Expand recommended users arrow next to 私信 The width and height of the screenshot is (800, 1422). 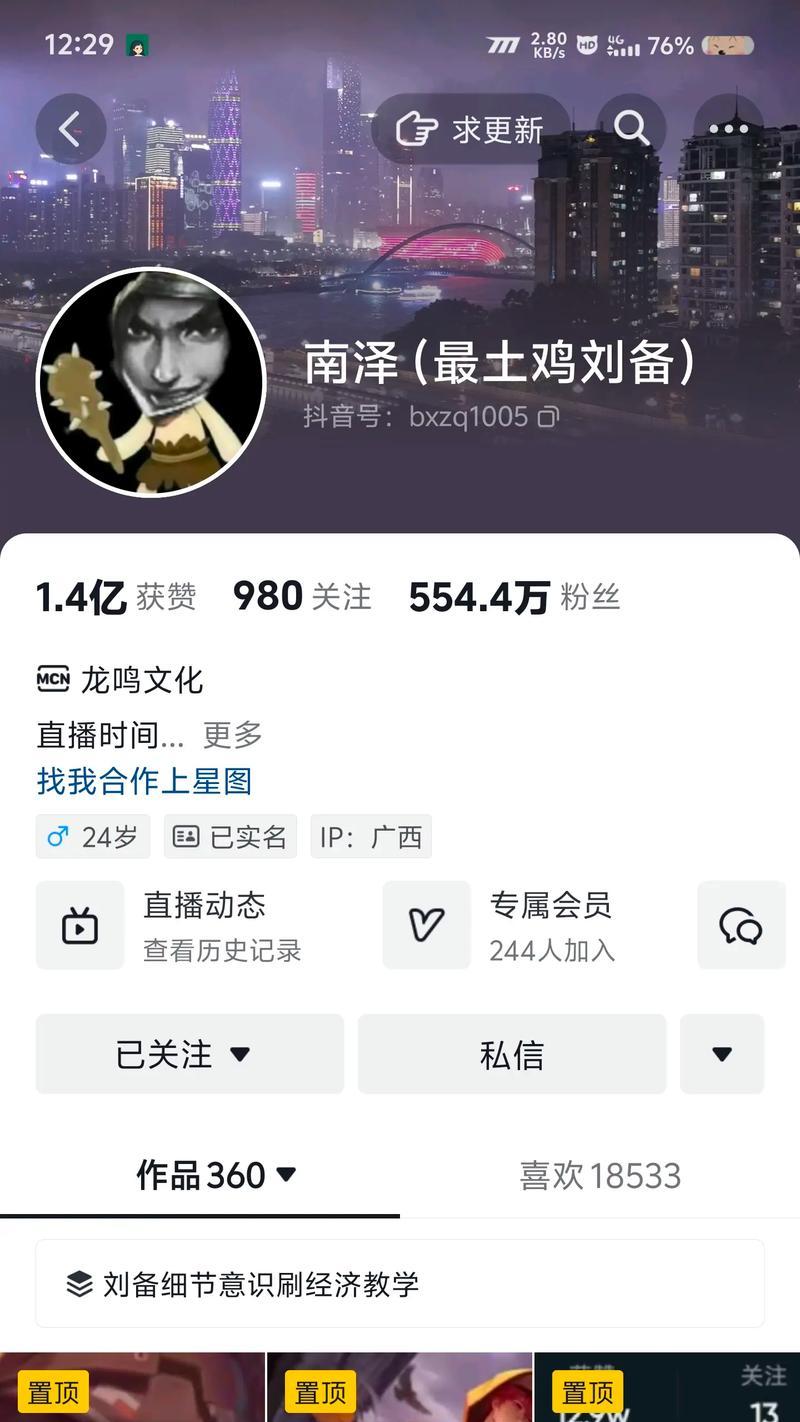coord(722,1054)
